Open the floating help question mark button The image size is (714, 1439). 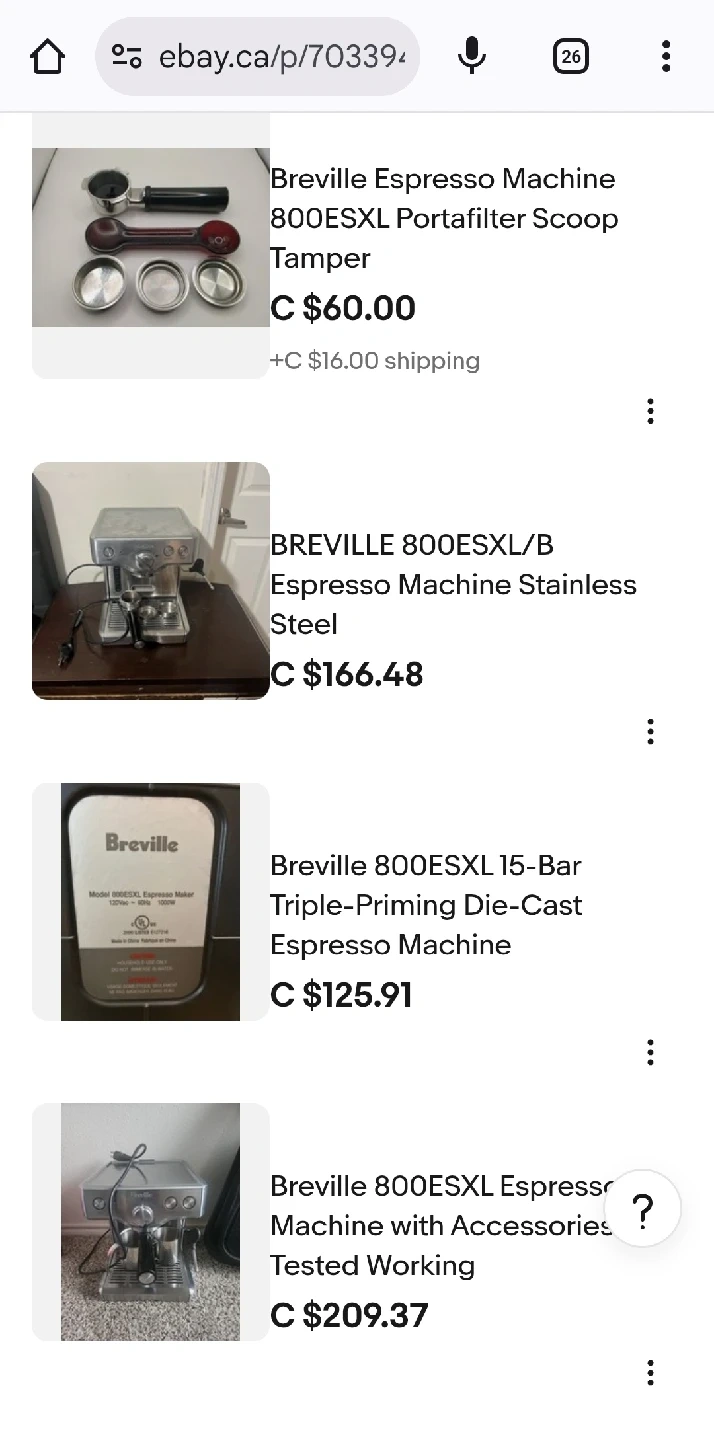pyautogui.click(x=643, y=1211)
